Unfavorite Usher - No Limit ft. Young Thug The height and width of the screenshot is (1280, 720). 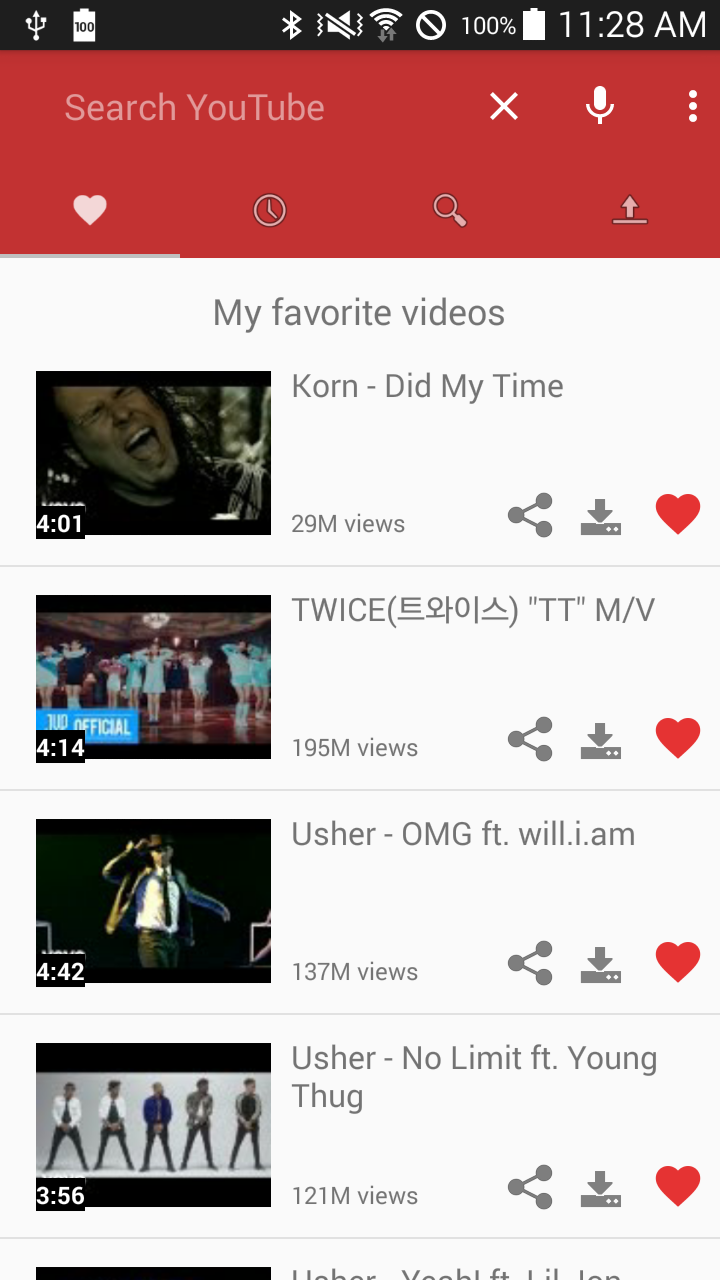point(678,1187)
